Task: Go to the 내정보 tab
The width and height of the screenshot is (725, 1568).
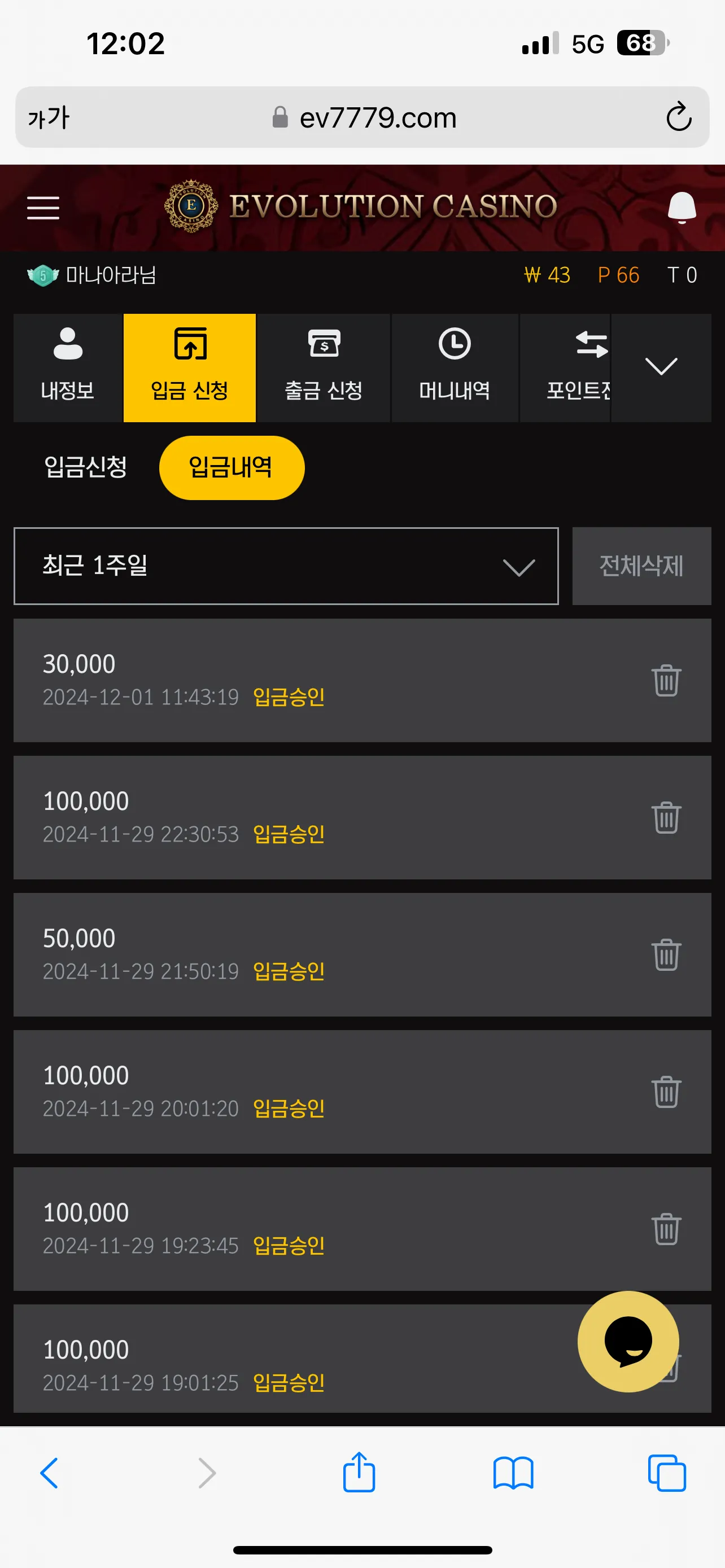Action: (68, 367)
